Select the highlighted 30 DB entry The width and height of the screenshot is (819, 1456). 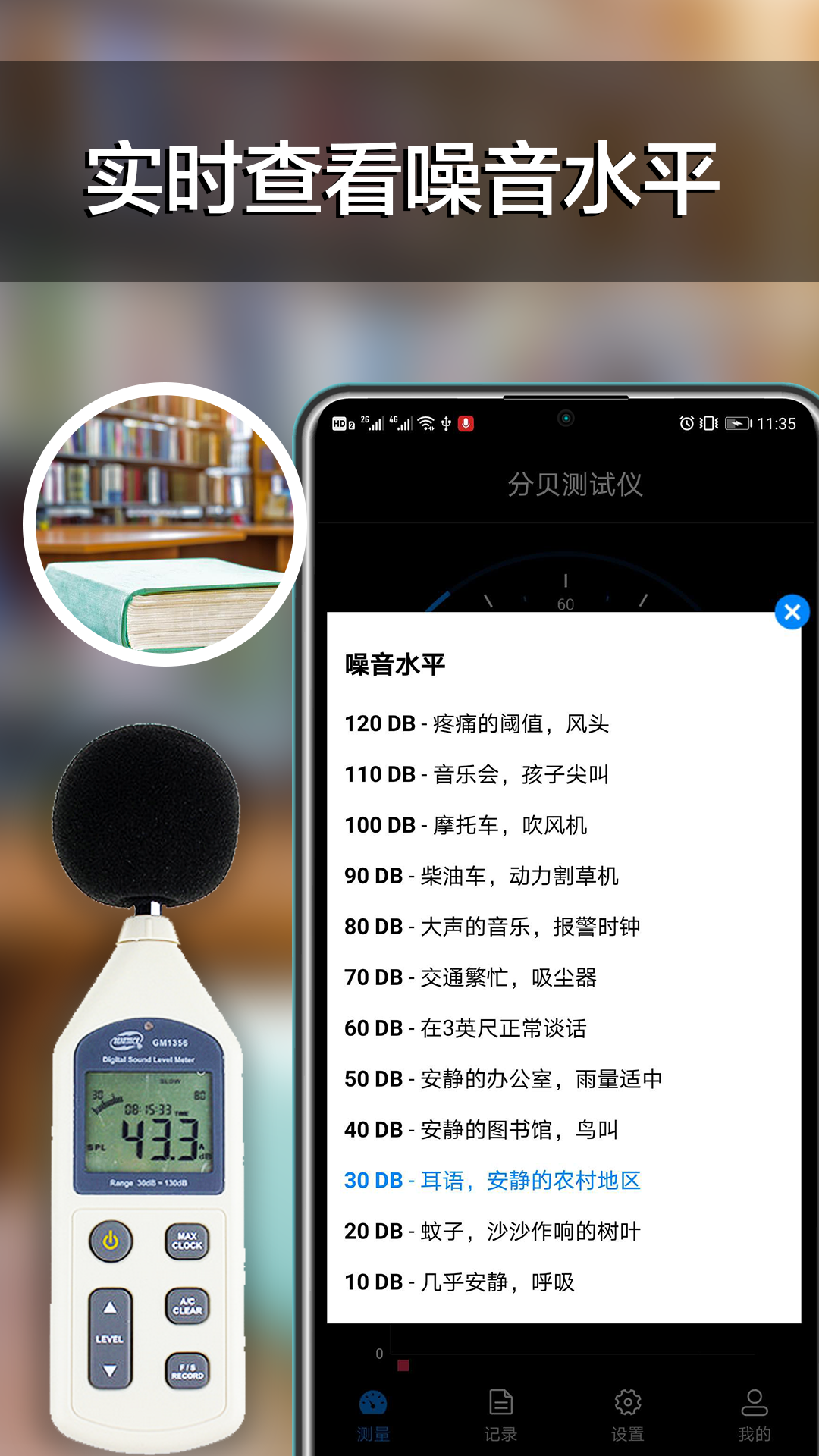[x=491, y=1180]
